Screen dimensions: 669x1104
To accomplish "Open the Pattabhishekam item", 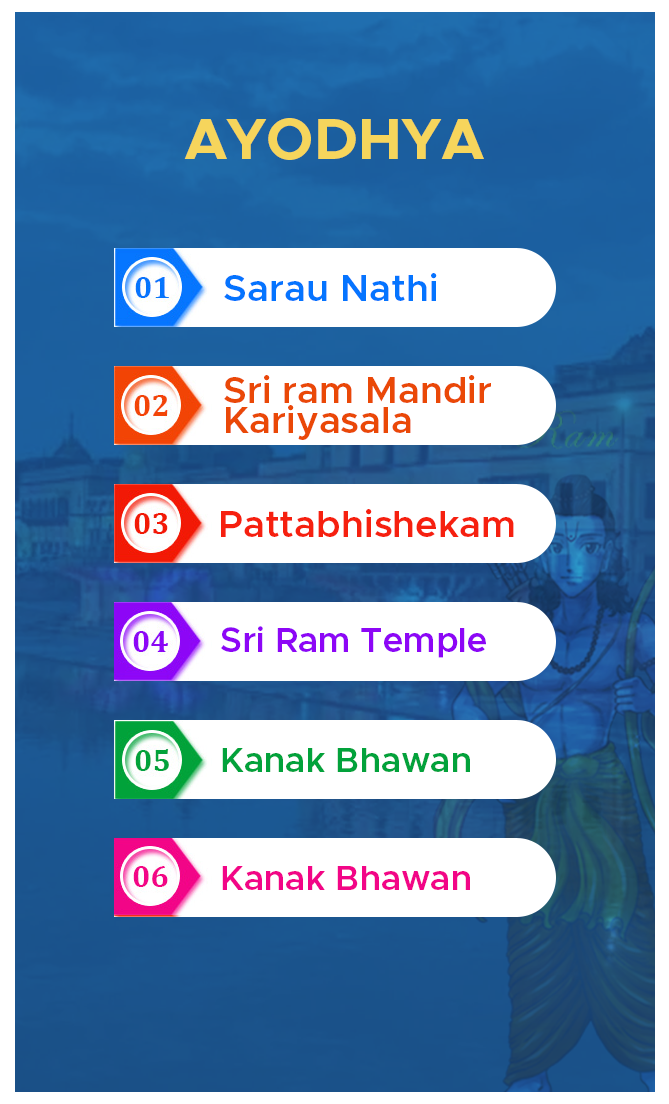I will (x=334, y=524).
